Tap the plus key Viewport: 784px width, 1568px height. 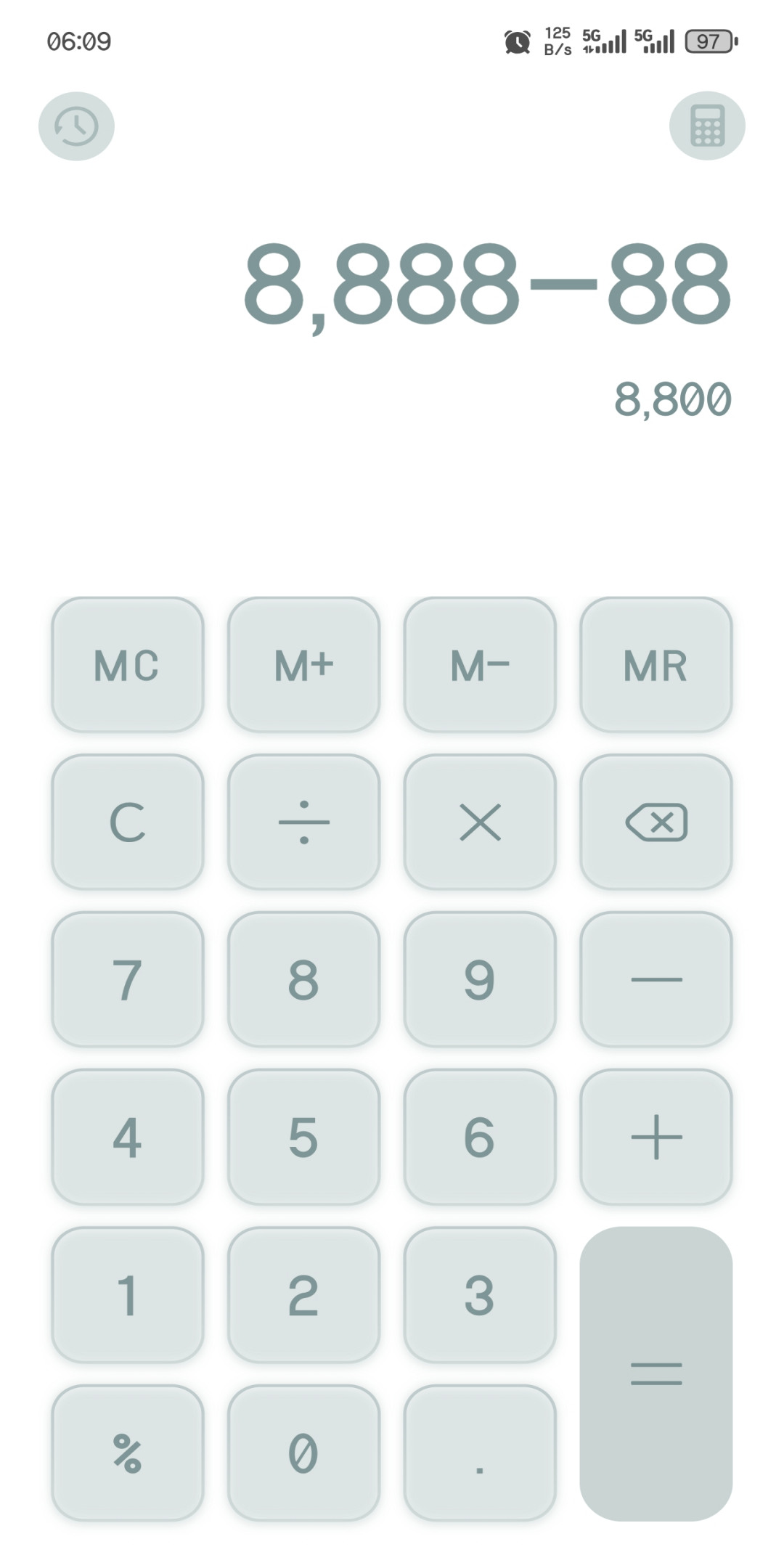coord(656,1137)
